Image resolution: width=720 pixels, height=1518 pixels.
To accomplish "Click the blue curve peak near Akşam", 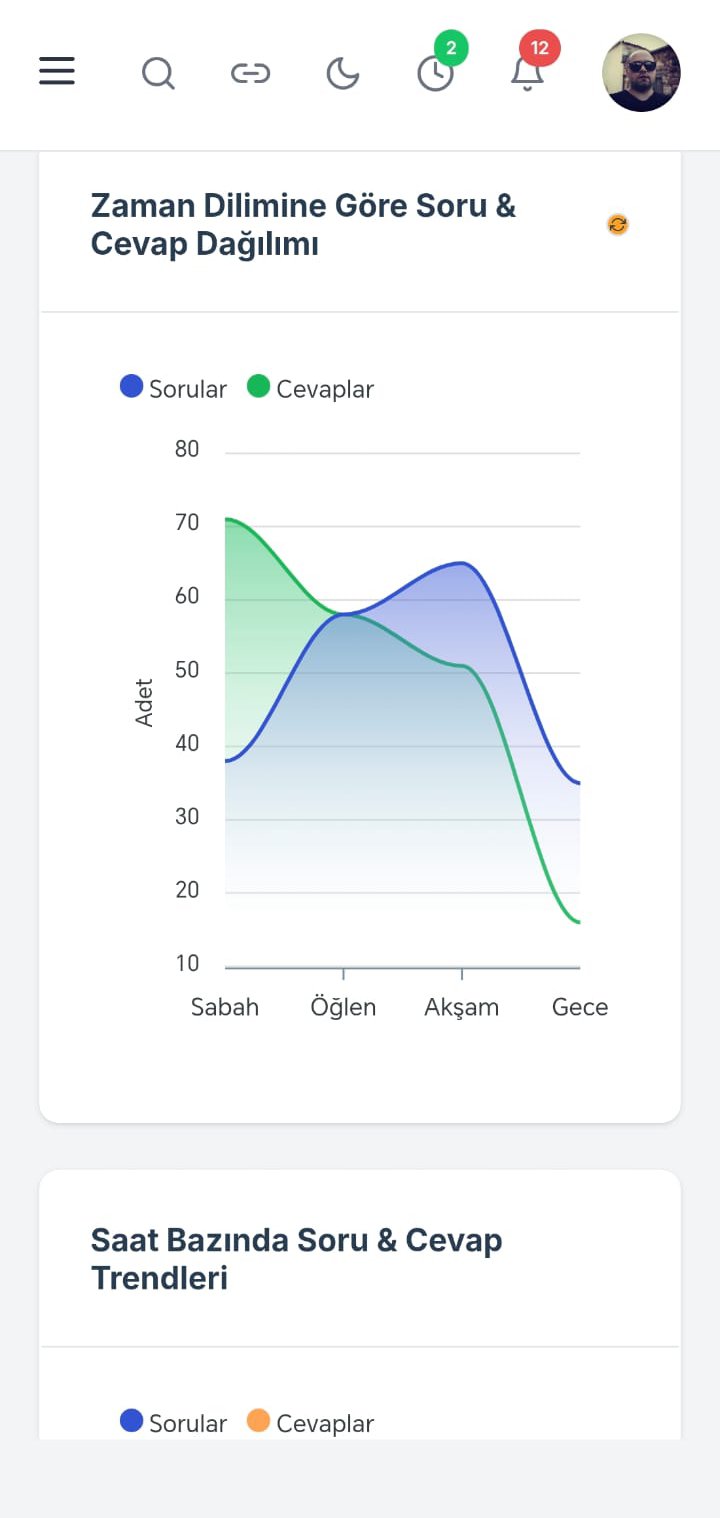I will pyautogui.click(x=459, y=565).
